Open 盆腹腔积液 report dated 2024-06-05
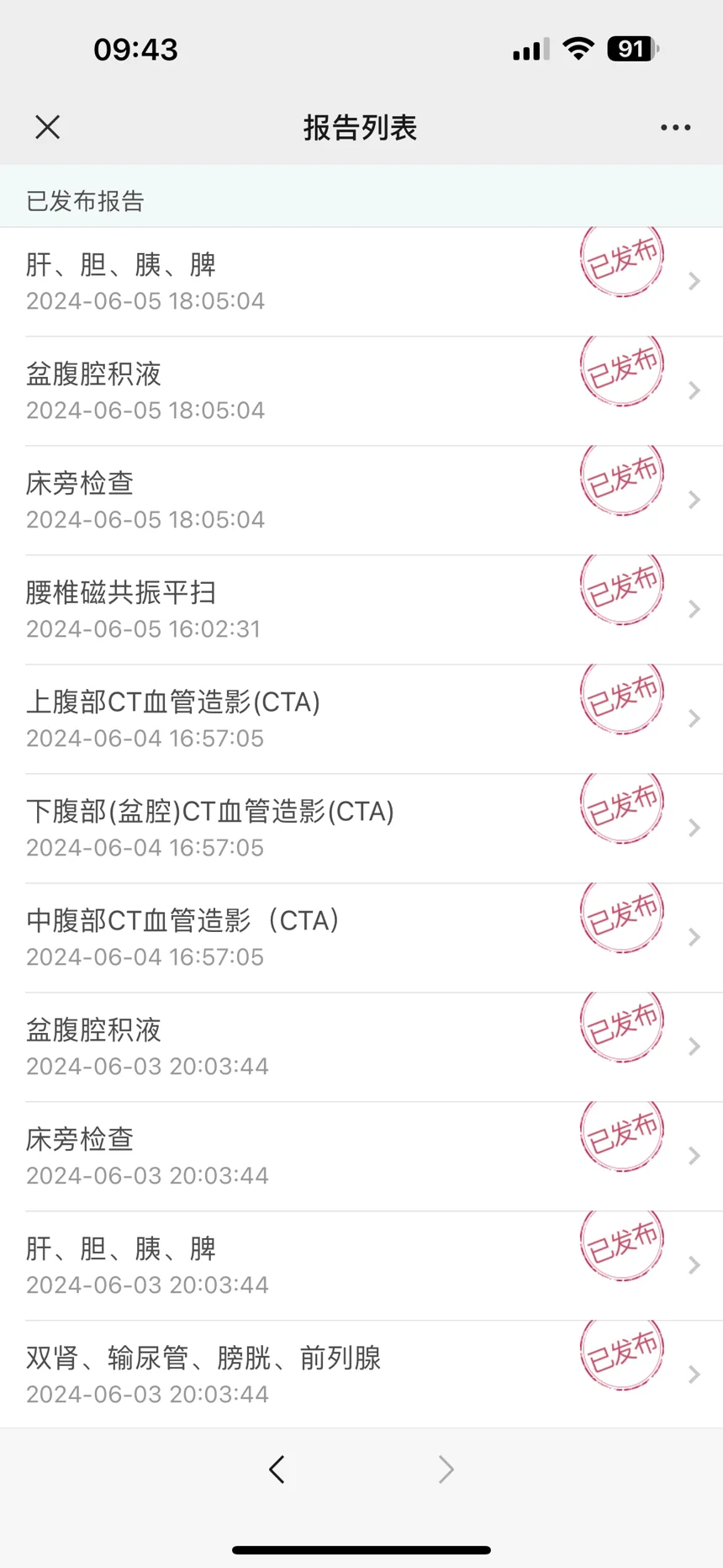The width and height of the screenshot is (723, 1568). (x=361, y=391)
